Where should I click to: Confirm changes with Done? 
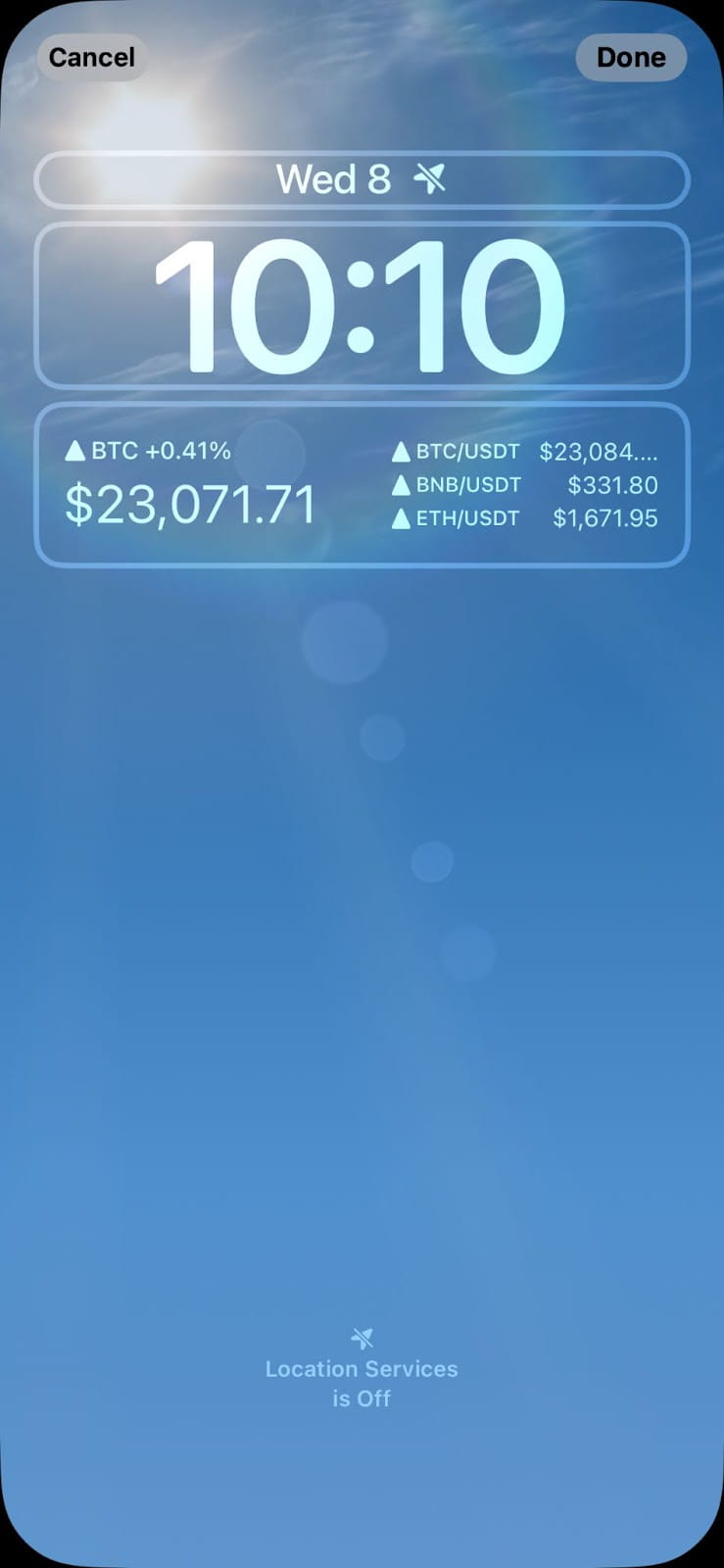(631, 58)
